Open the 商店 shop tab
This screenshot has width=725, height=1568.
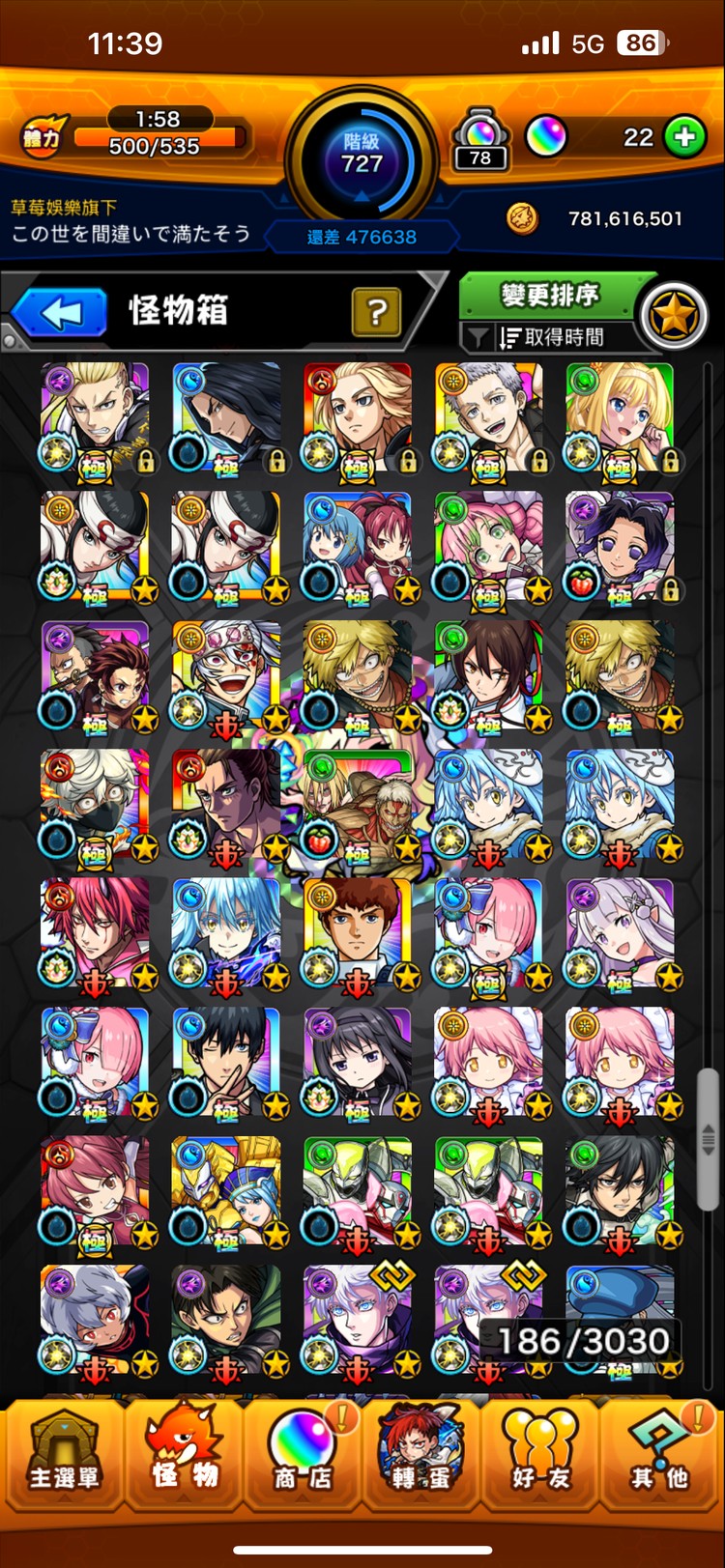pyautogui.click(x=302, y=1456)
